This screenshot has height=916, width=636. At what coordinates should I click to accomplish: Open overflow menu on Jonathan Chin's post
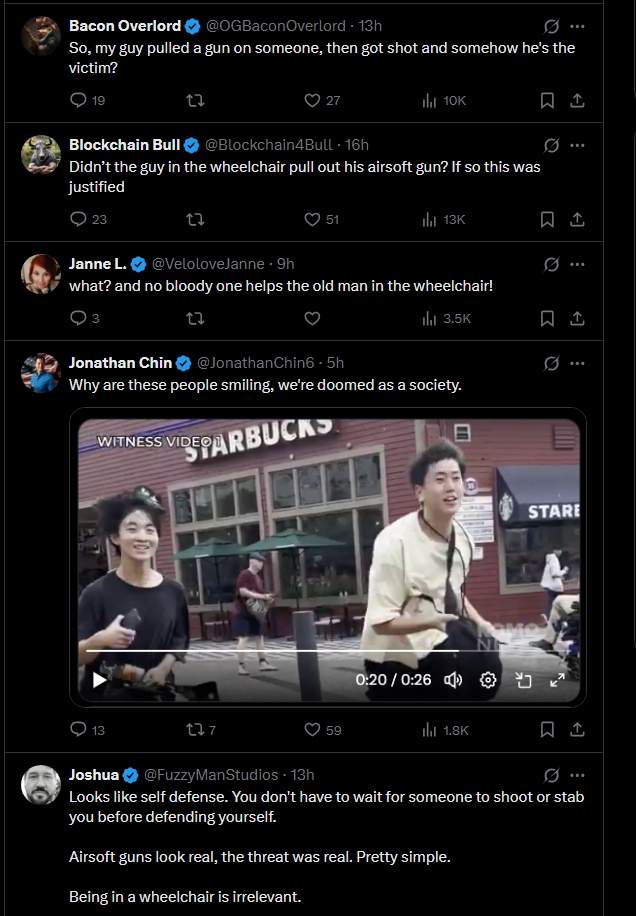pos(577,363)
